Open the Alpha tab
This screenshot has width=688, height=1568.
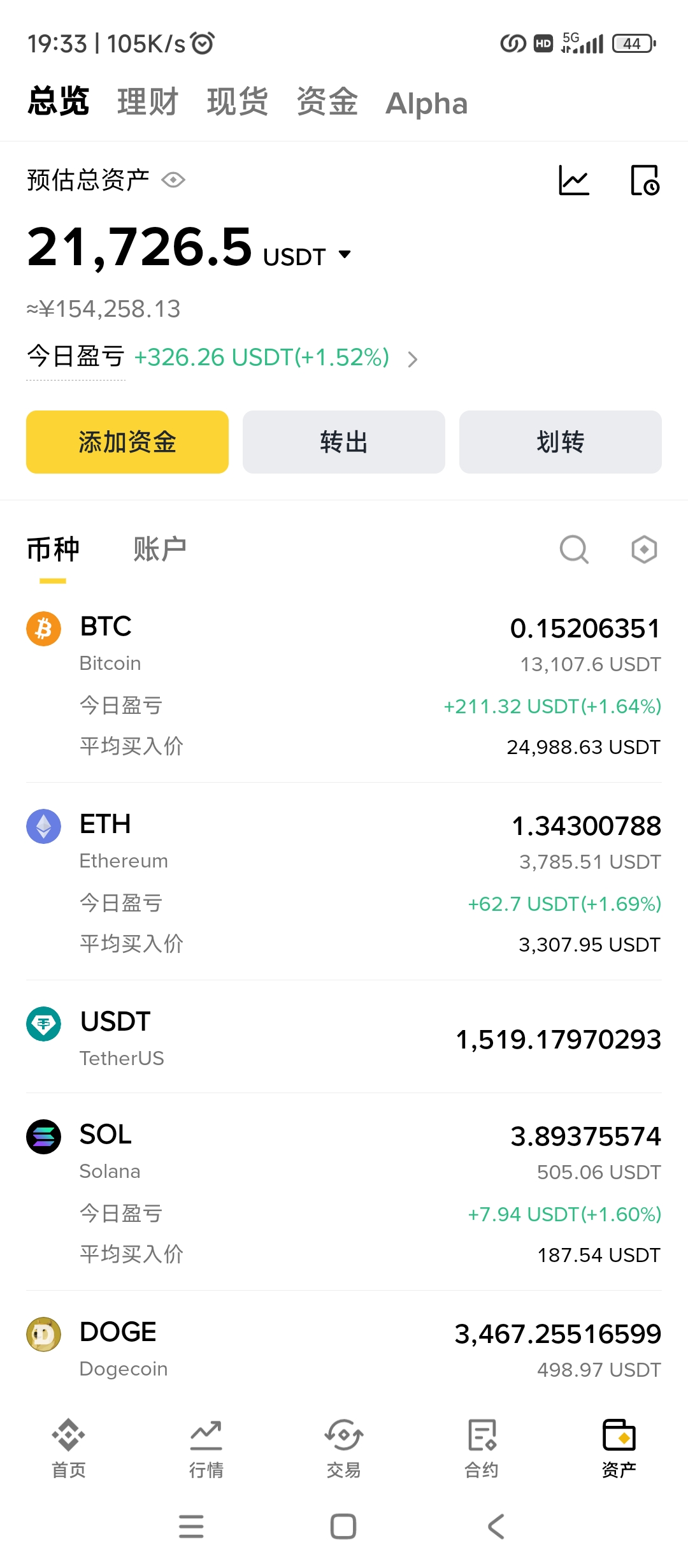(426, 103)
